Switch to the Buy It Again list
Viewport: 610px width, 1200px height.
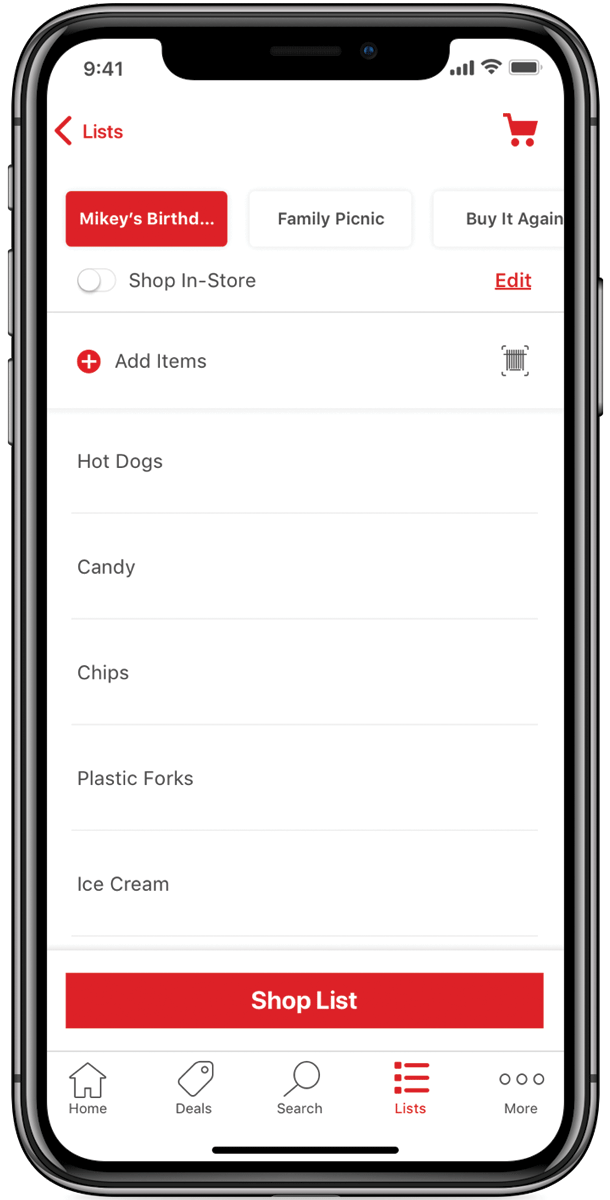tap(499, 219)
